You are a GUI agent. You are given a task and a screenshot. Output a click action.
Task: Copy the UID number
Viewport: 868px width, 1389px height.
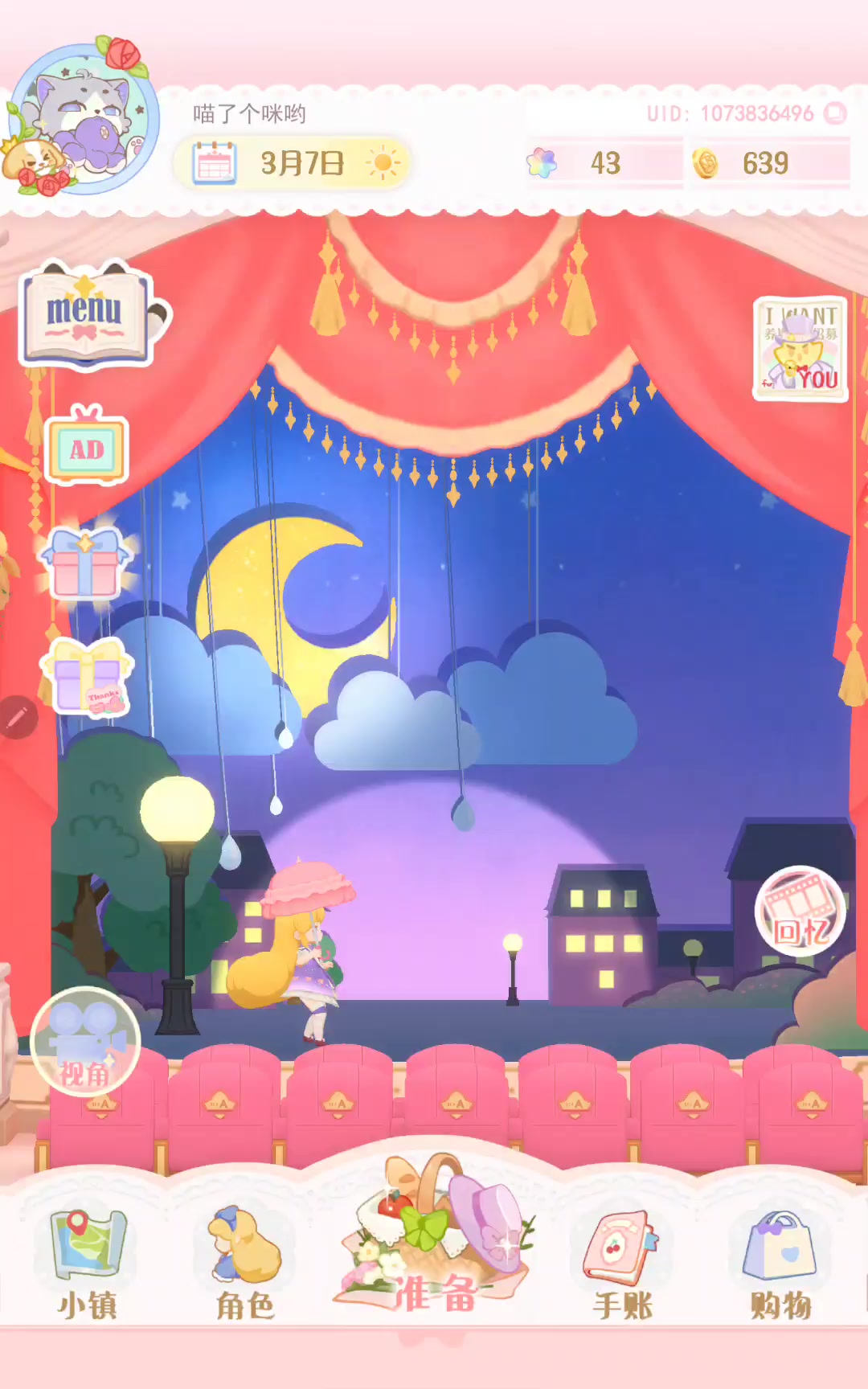pyautogui.click(x=836, y=113)
